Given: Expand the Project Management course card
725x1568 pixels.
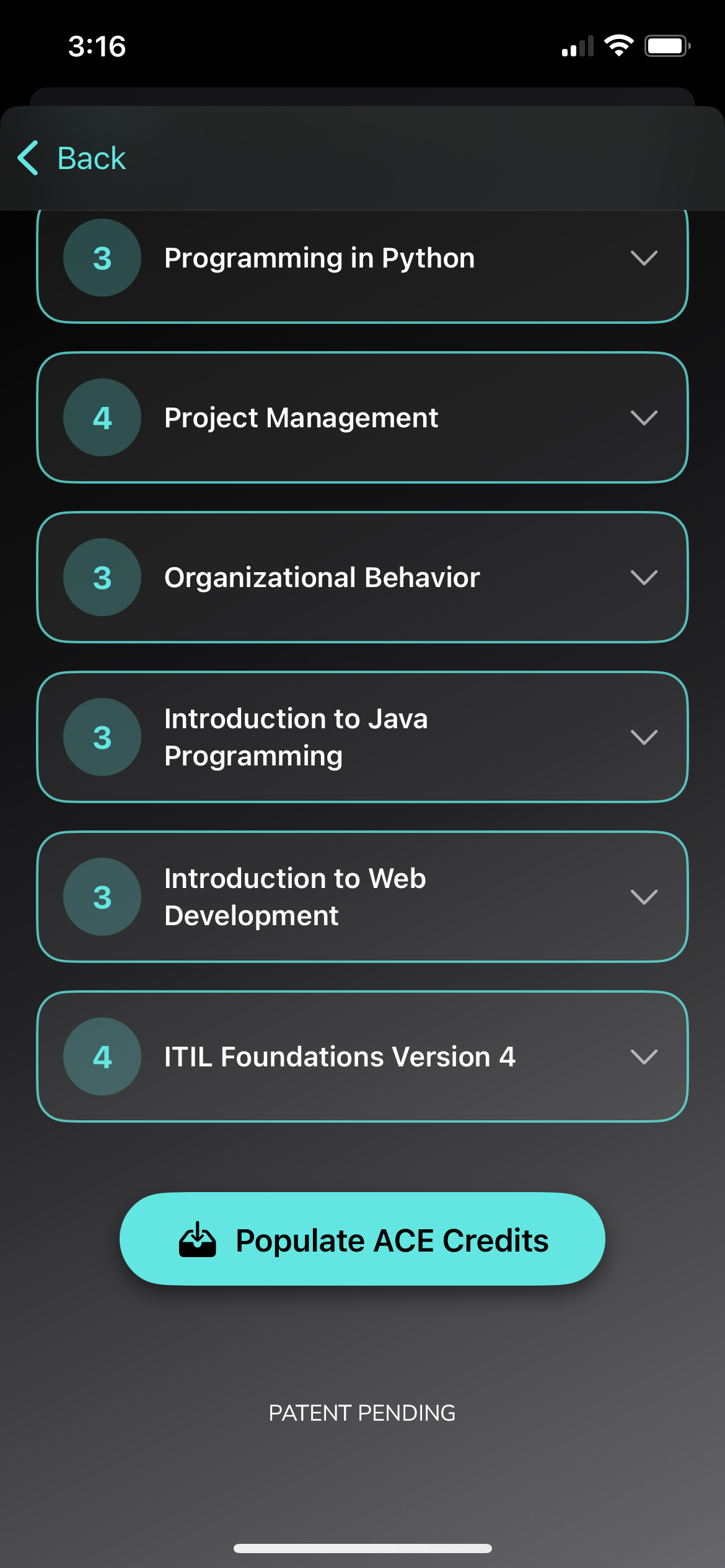Looking at the screenshot, I should [643, 418].
